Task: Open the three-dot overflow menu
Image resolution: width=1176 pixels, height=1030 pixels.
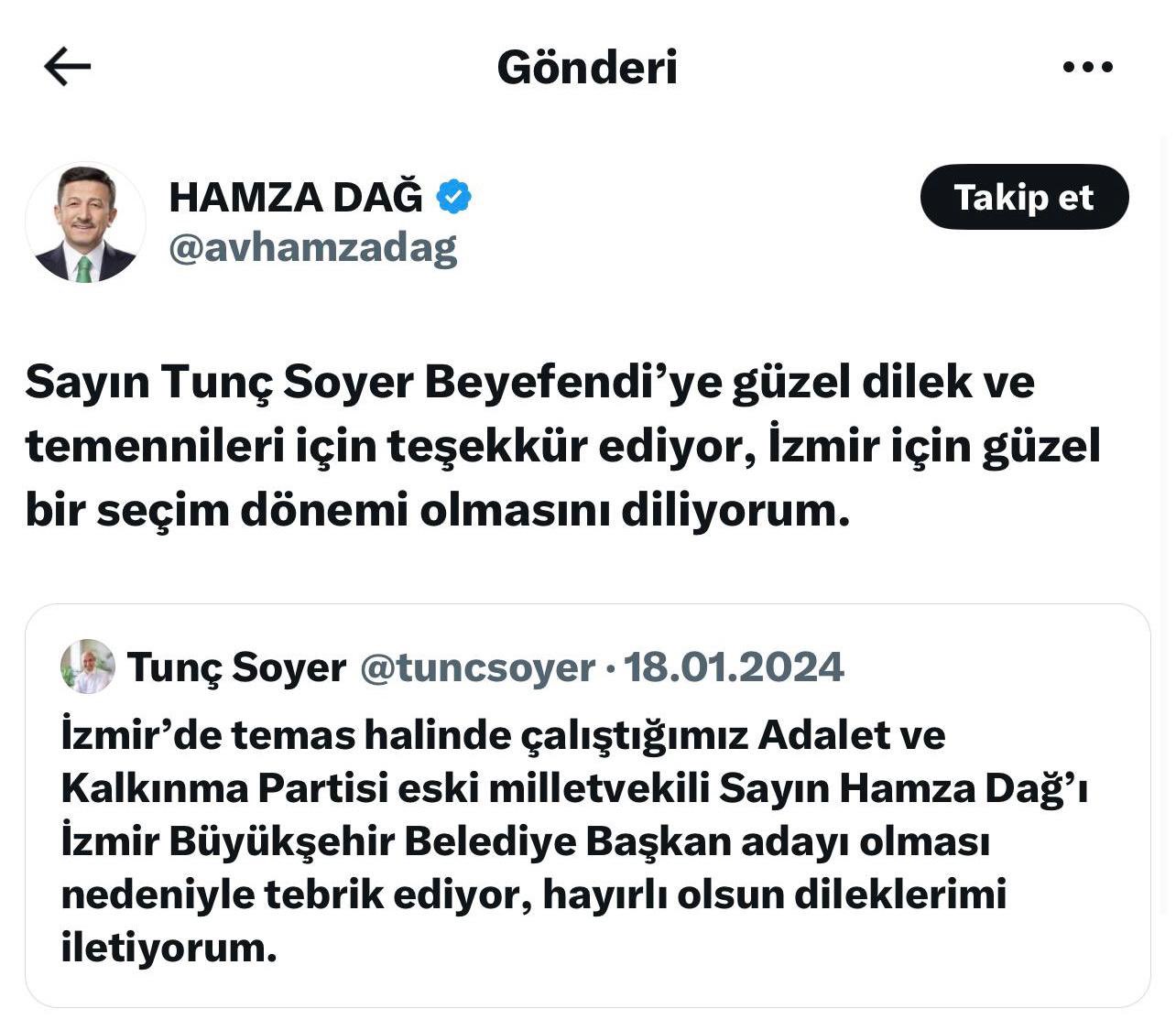Action: 1087,67
